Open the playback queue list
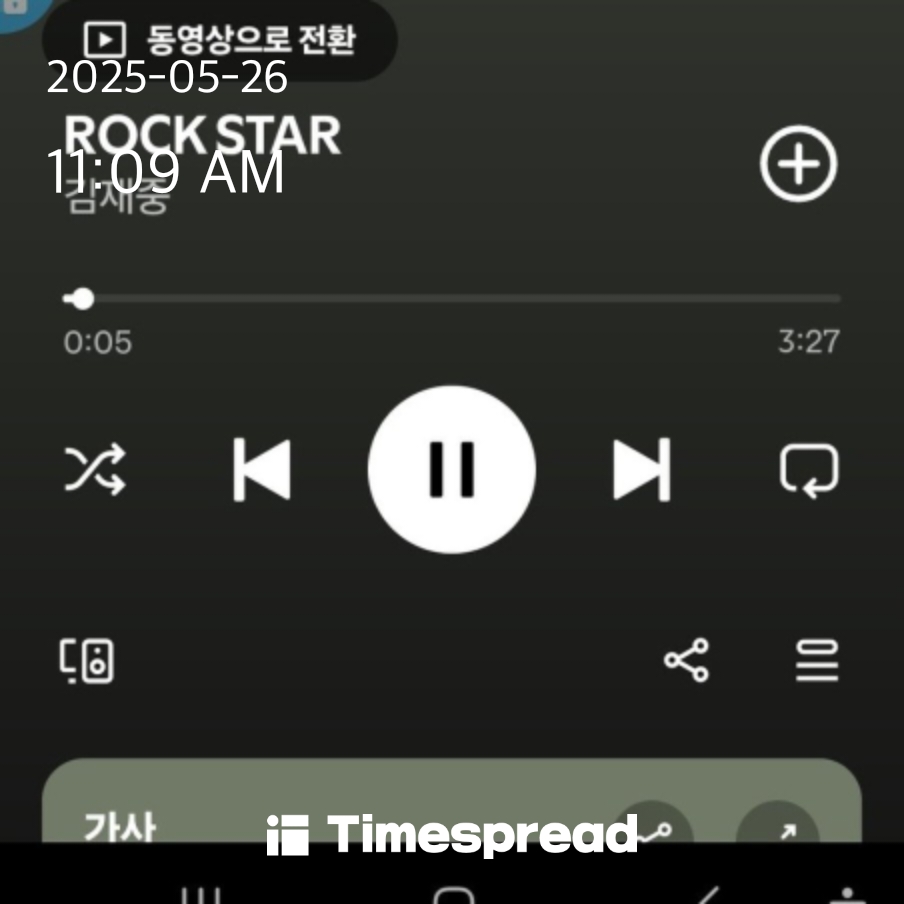Image resolution: width=904 pixels, height=904 pixels. [x=817, y=661]
